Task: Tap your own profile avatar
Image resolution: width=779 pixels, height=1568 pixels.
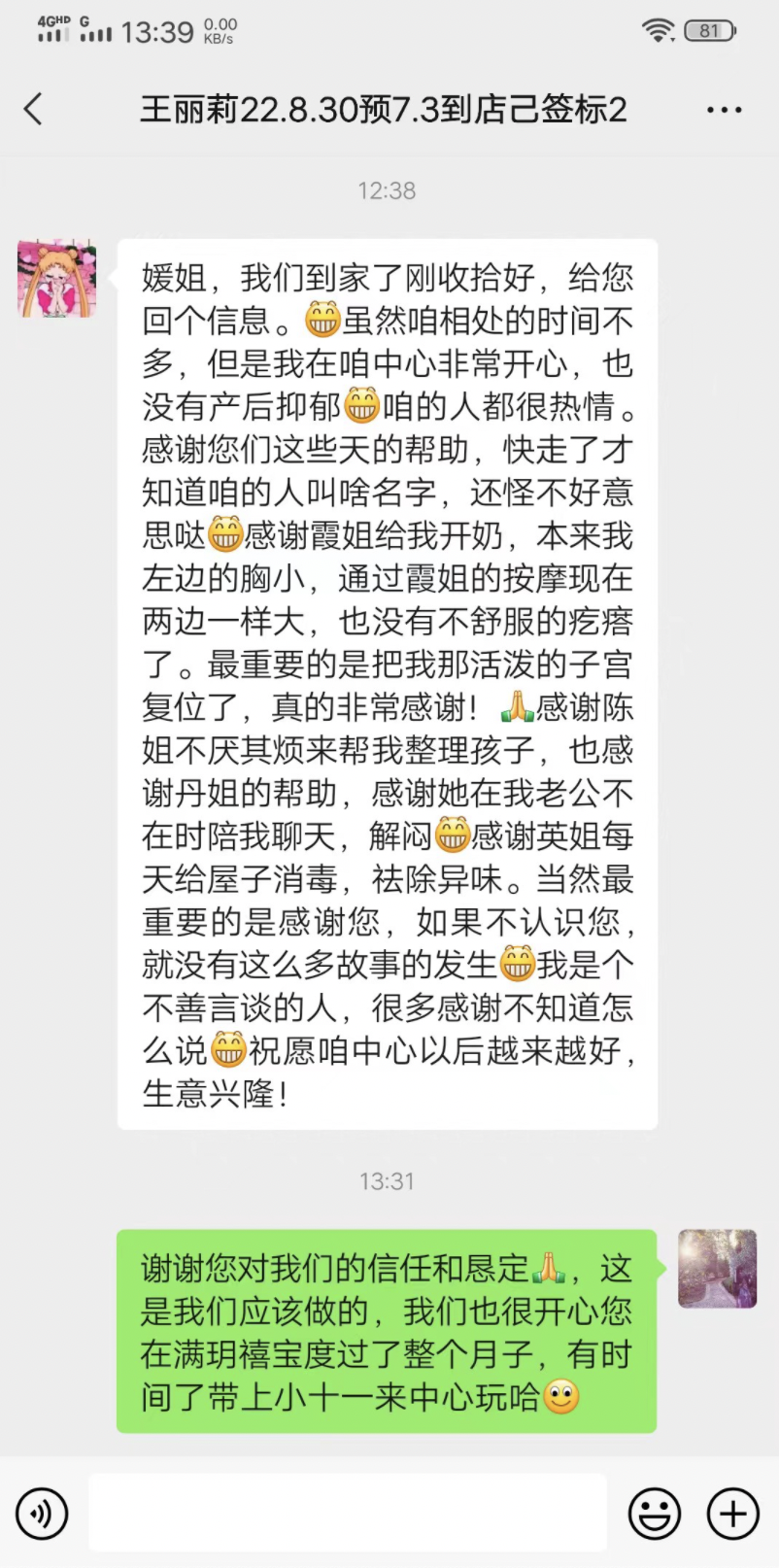Action: point(718,1270)
